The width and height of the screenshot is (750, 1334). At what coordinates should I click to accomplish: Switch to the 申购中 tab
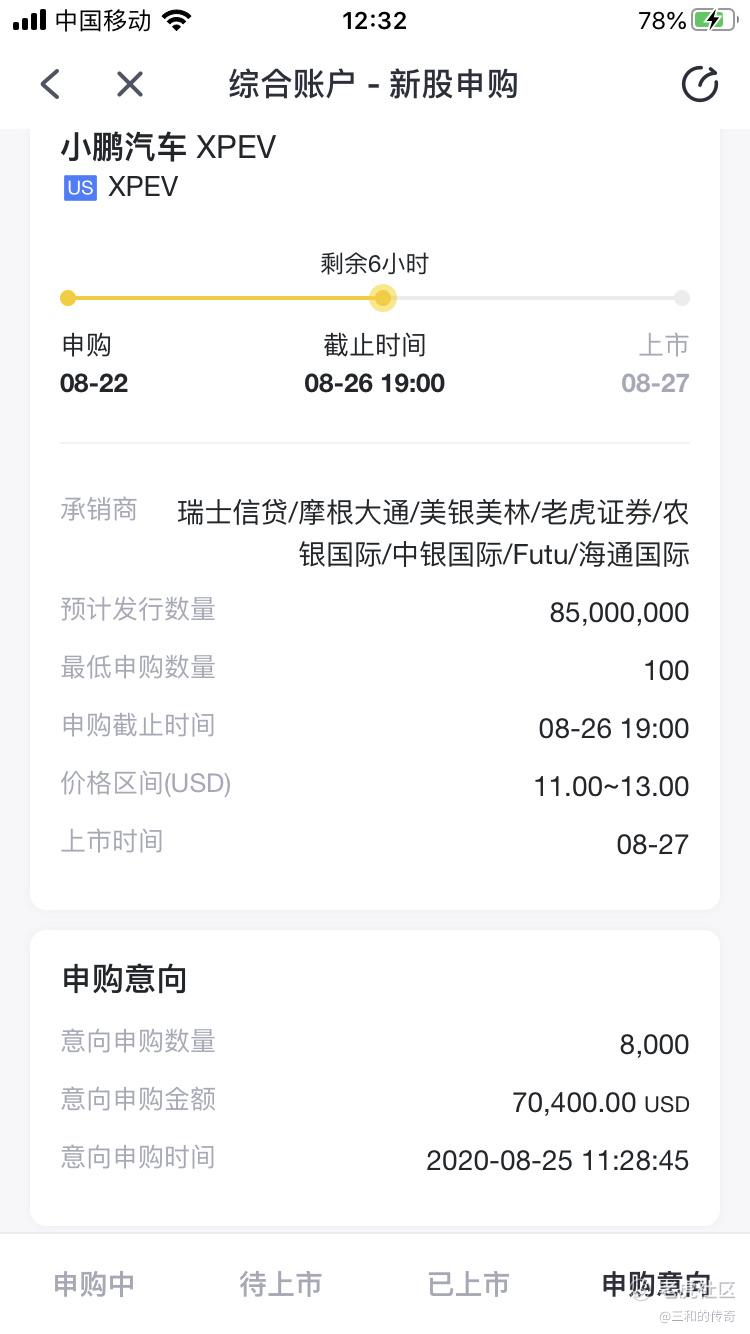[x=94, y=1284]
